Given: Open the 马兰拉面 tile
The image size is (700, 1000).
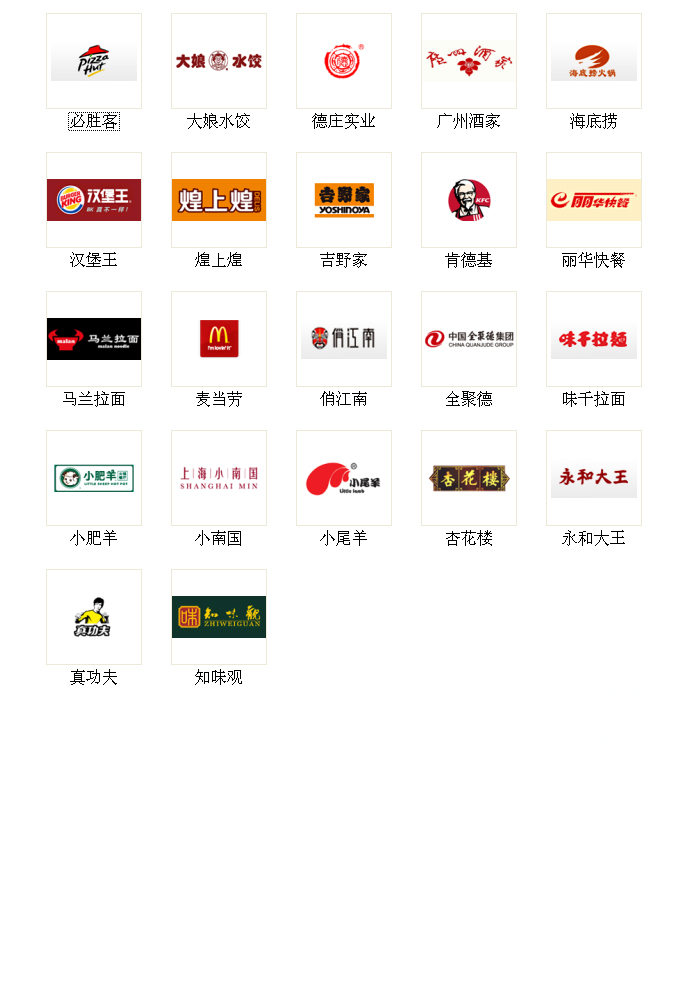Looking at the screenshot, I should tap(94, 339).
